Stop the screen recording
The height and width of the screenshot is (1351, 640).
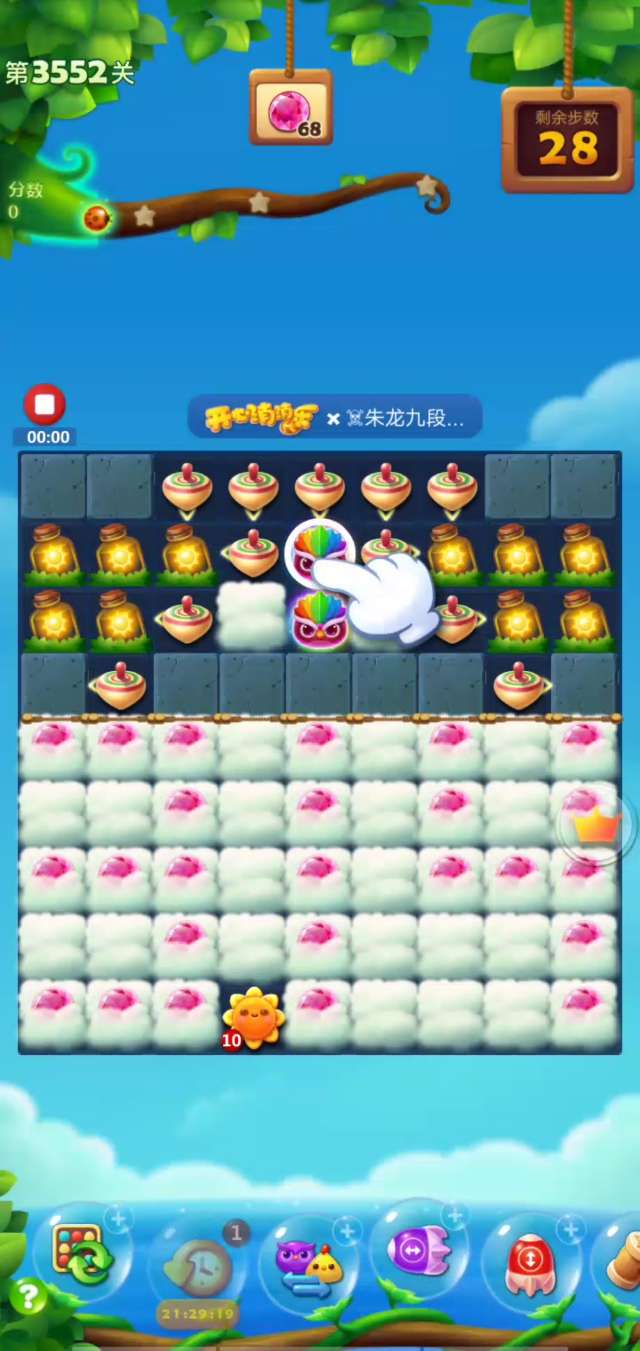click(44, 405)
